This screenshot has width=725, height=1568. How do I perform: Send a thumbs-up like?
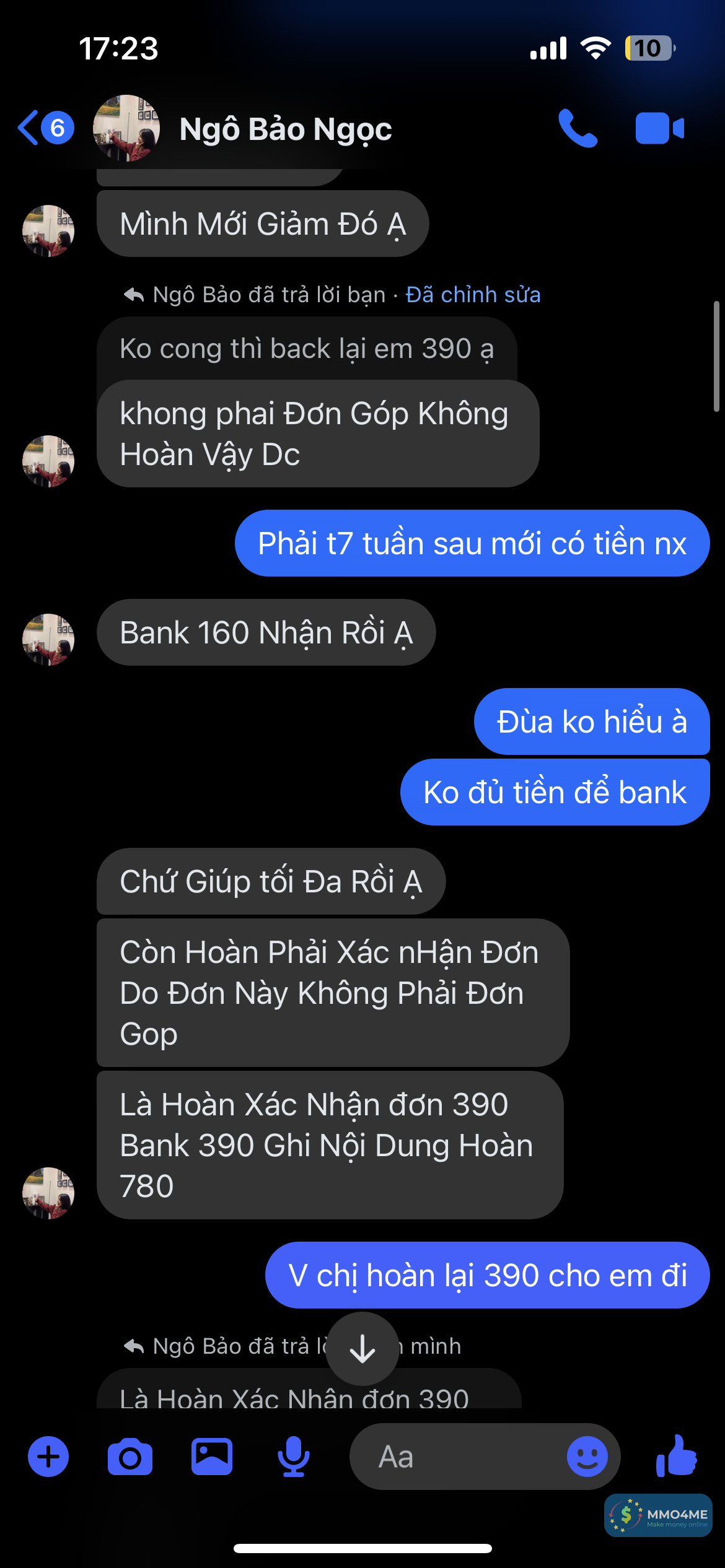[x=677, y=1457]
